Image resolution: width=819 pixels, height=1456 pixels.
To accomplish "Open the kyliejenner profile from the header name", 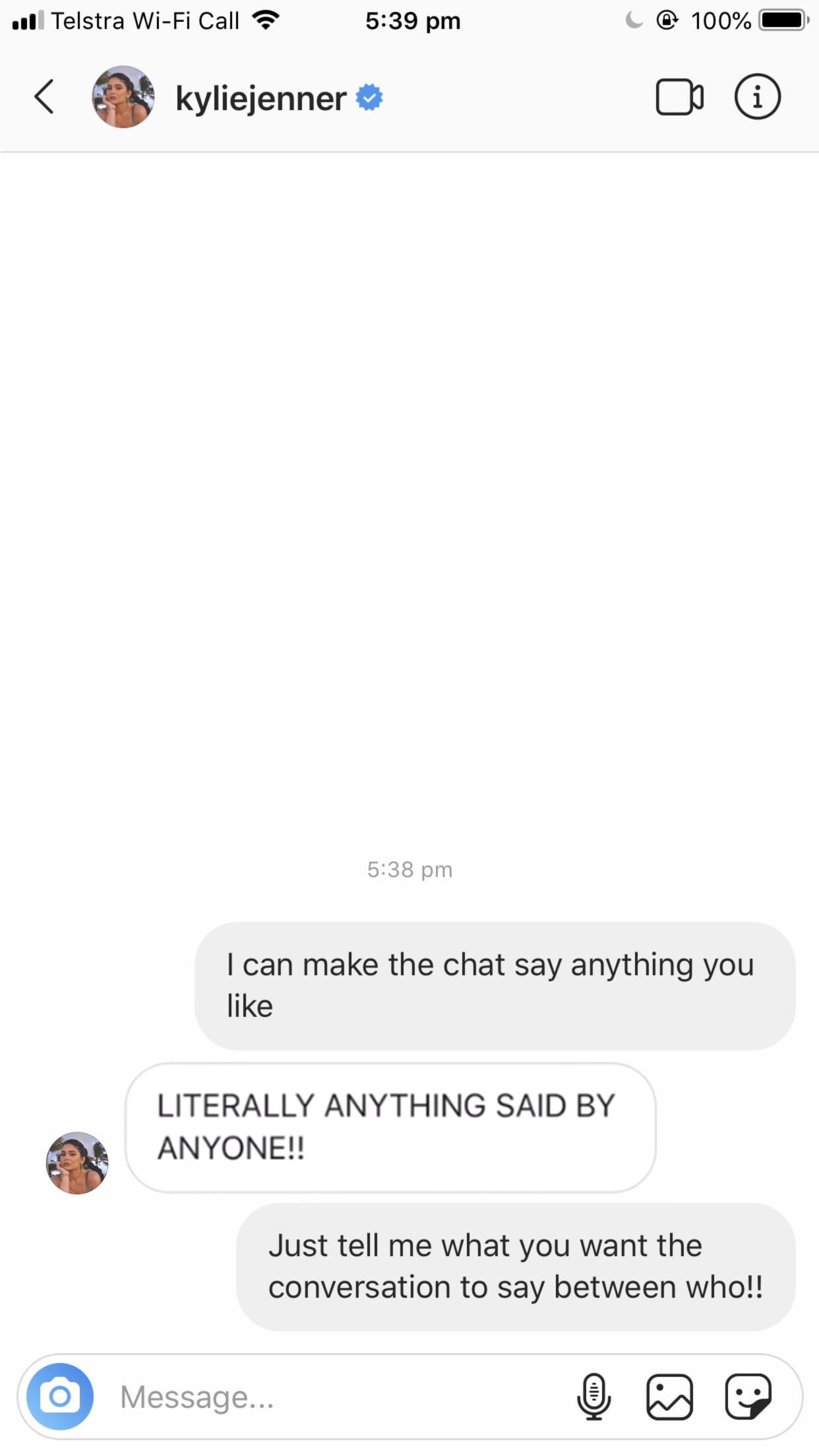I will pos(261,98).
